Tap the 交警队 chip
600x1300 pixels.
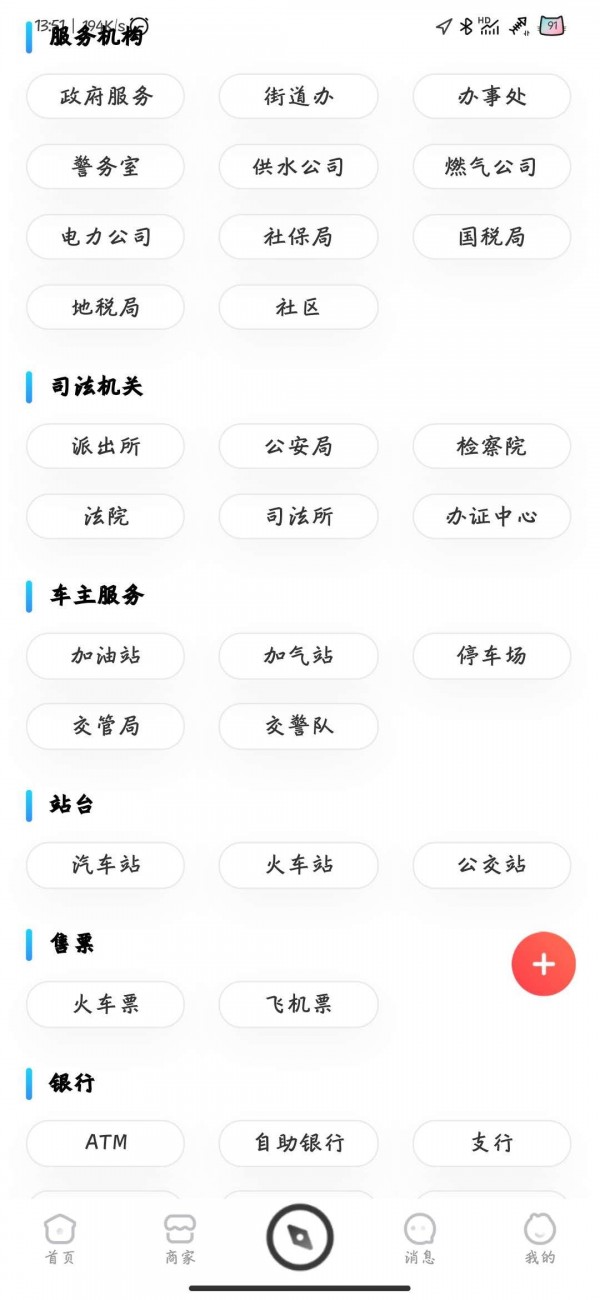[299, 726]
